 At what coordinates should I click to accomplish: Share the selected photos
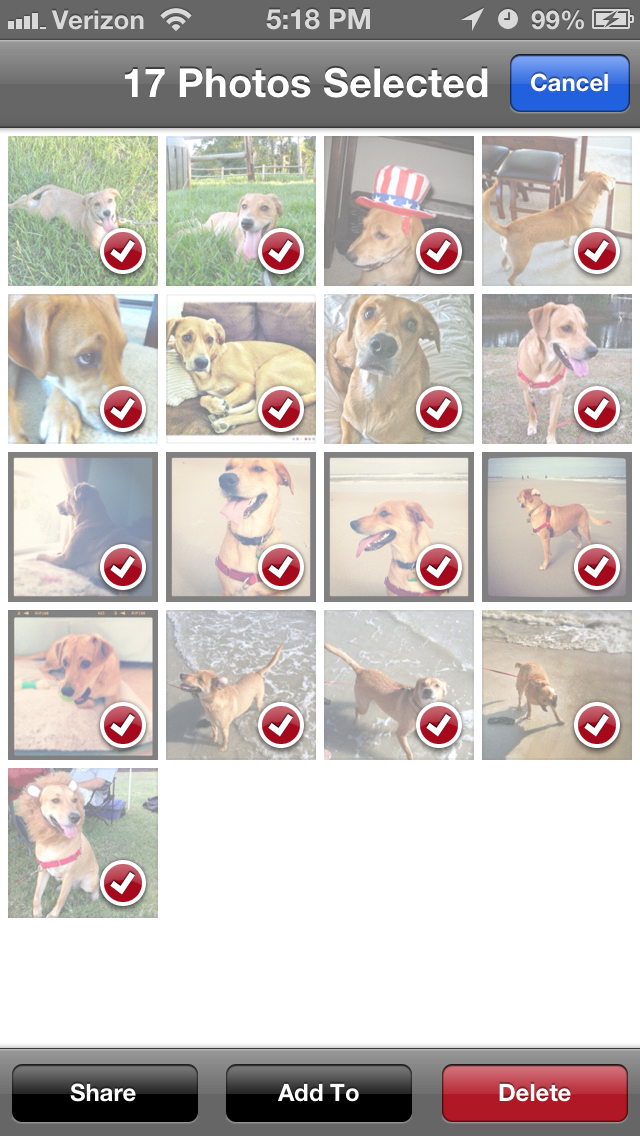[x=104, y=1092]
